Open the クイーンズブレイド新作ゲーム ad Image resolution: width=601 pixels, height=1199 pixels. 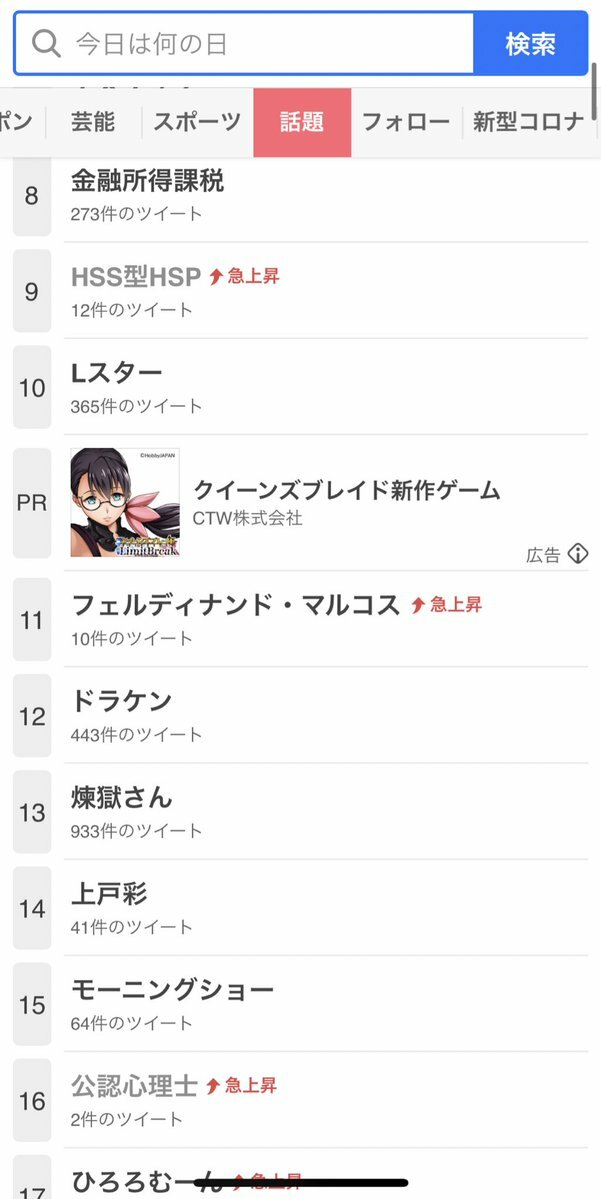pos(346,491)
